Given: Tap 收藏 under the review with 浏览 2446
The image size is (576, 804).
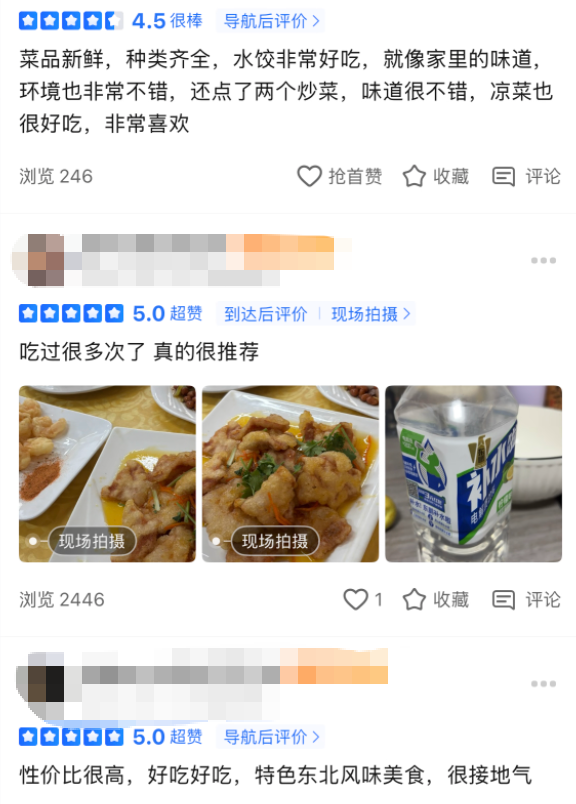Looking at the screenshot, I should [x=436, y=599].
